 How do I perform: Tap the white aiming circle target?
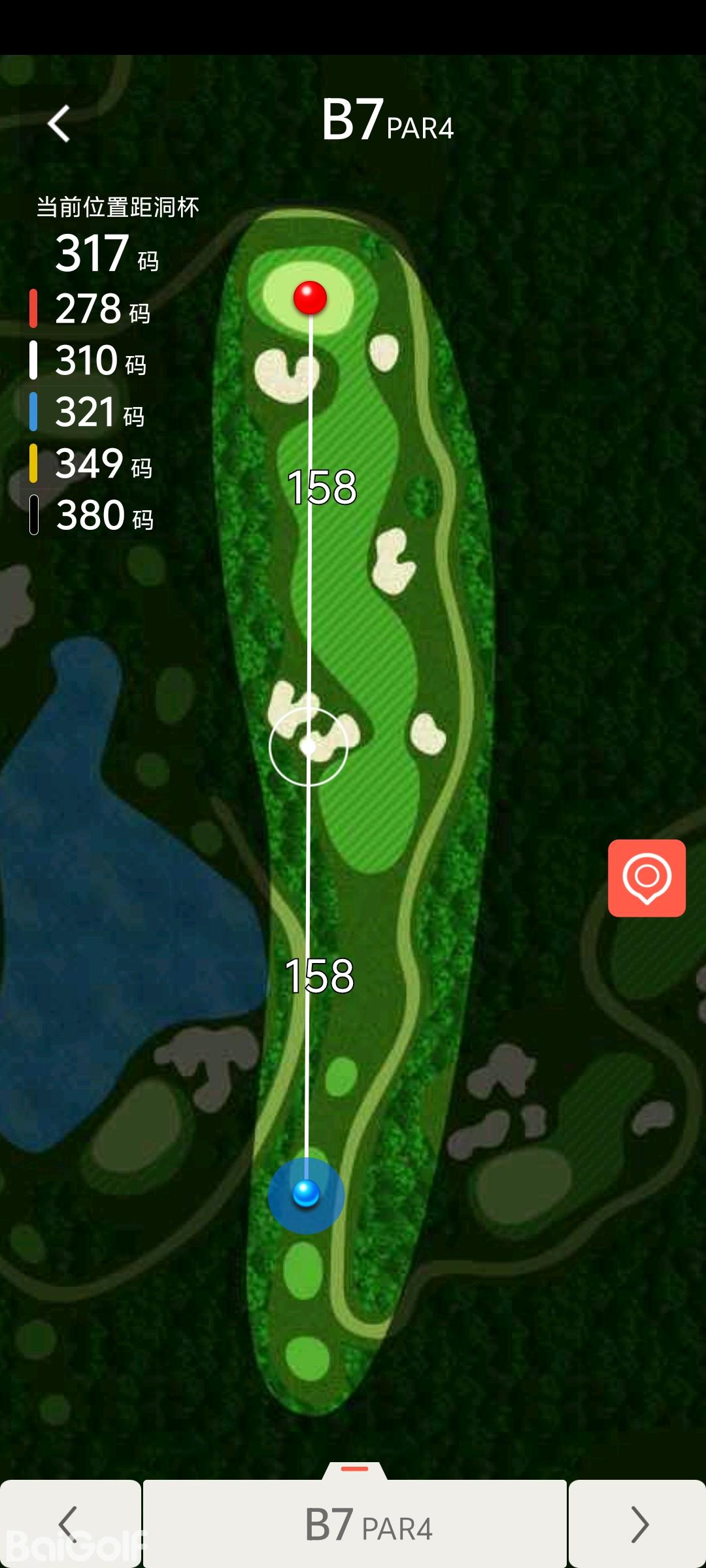308,746
